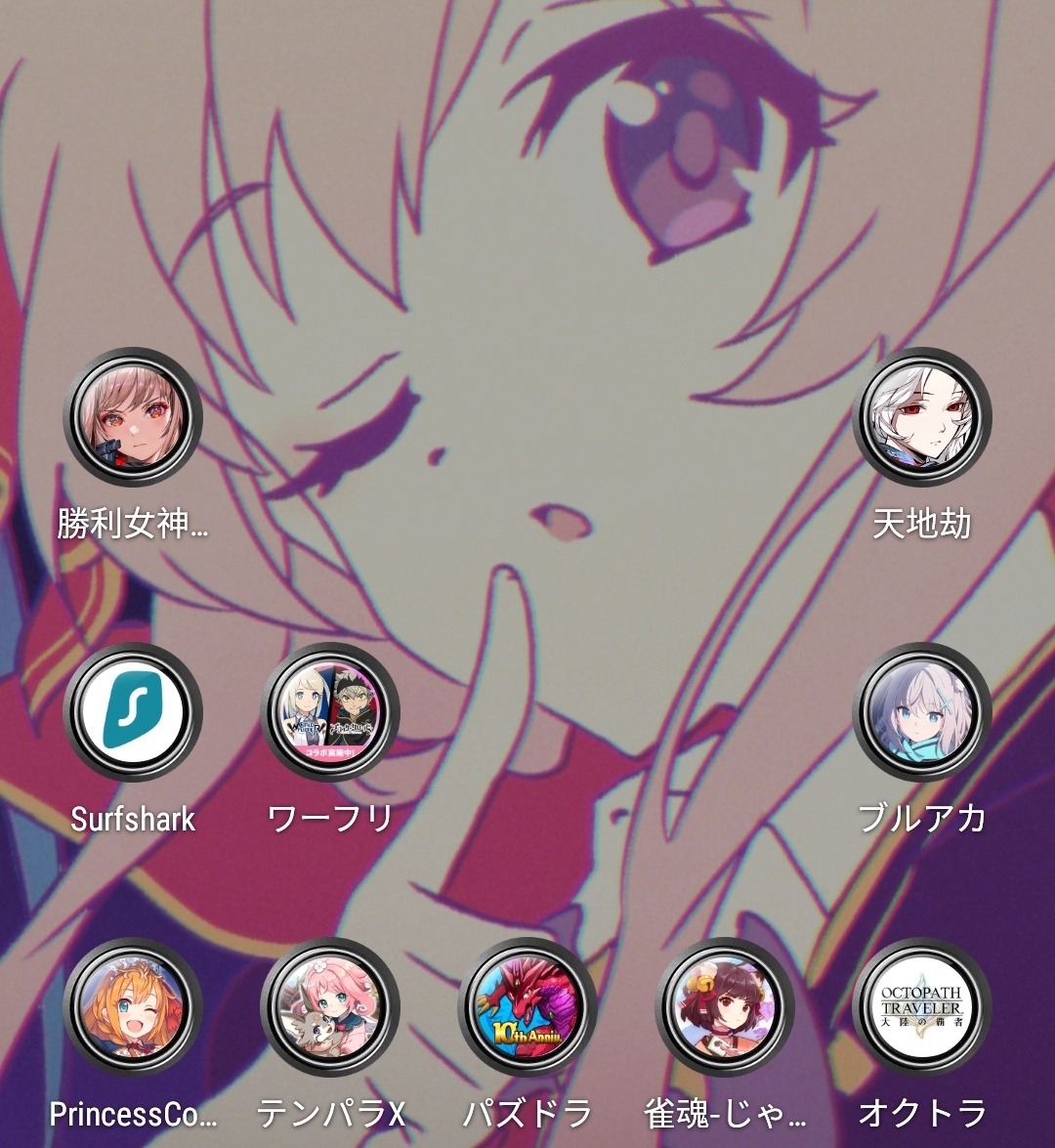Open the 勝利女神 app
The image size is (1055, 1148).
[133, 417]
